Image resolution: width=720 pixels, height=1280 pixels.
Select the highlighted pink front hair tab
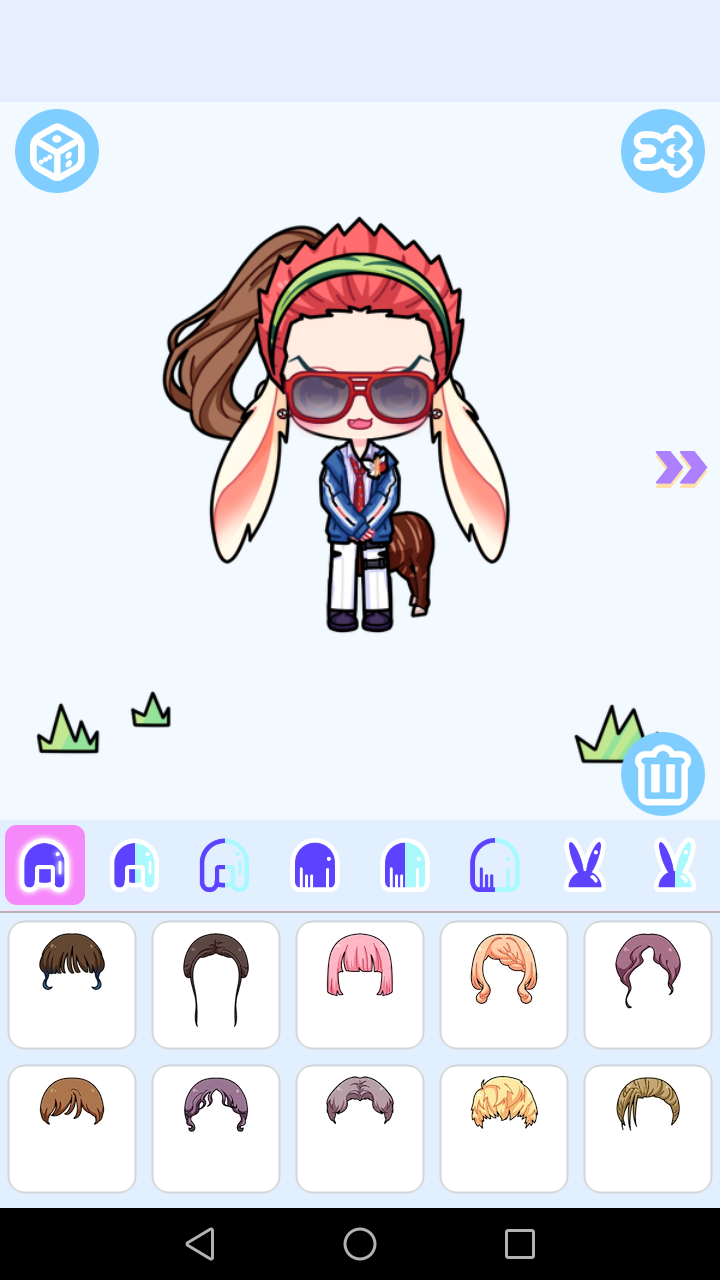(x=45, y=865)
